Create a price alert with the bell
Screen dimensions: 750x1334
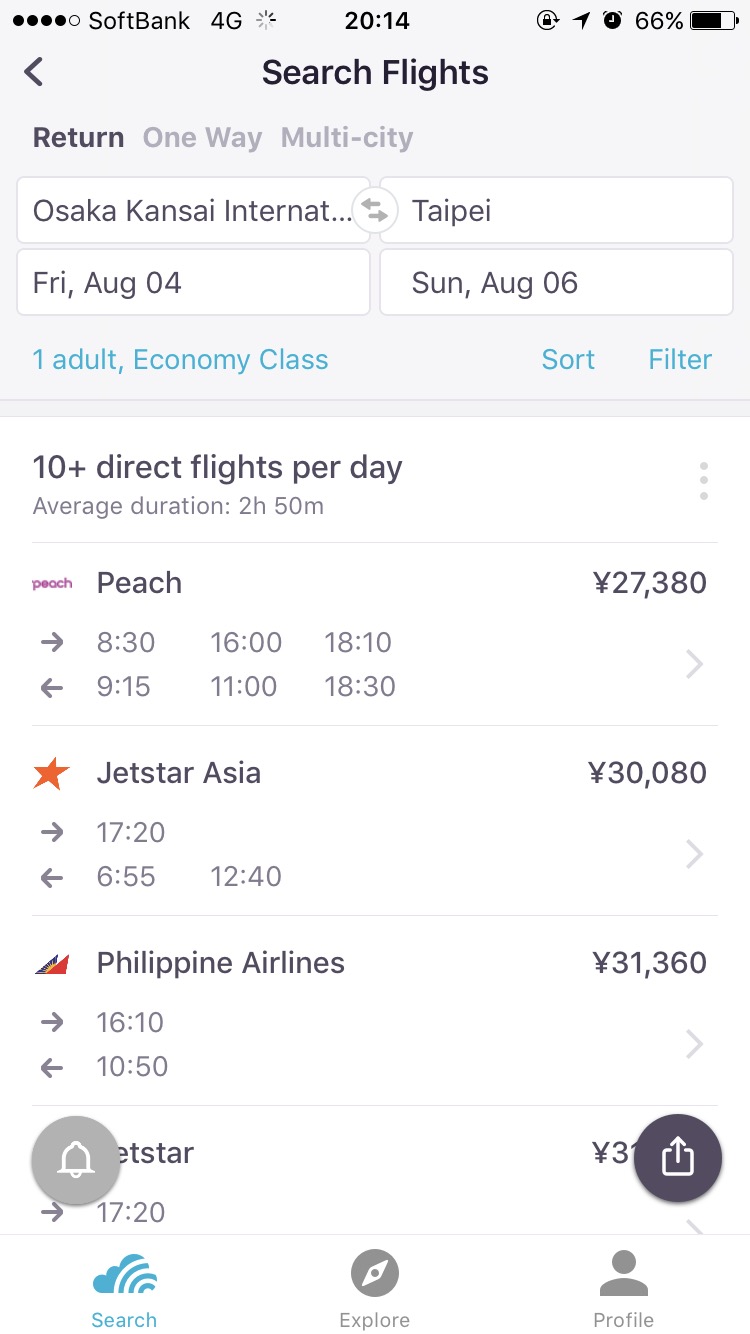76,1160
